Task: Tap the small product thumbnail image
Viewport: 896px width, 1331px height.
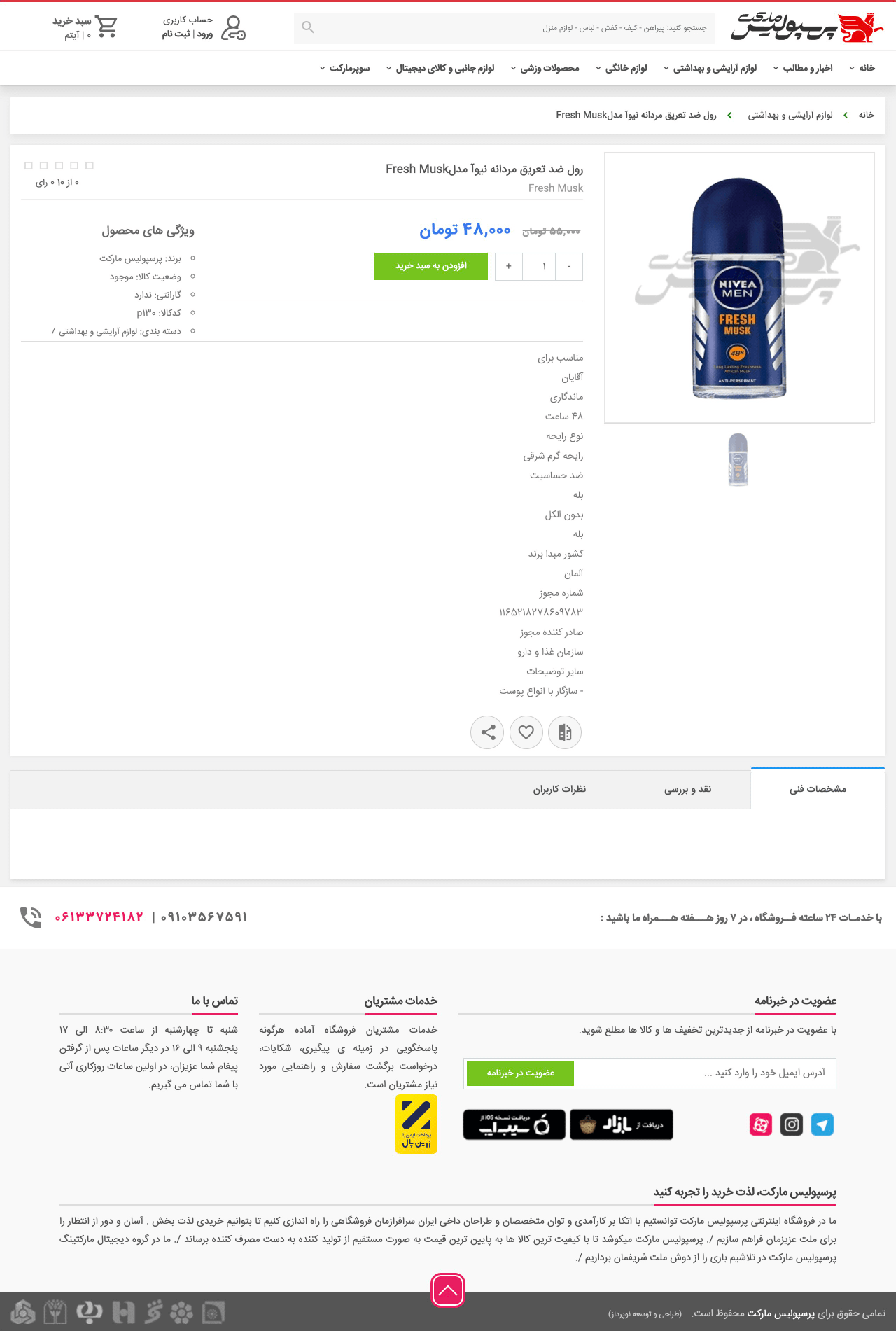Action: [738, 459]
